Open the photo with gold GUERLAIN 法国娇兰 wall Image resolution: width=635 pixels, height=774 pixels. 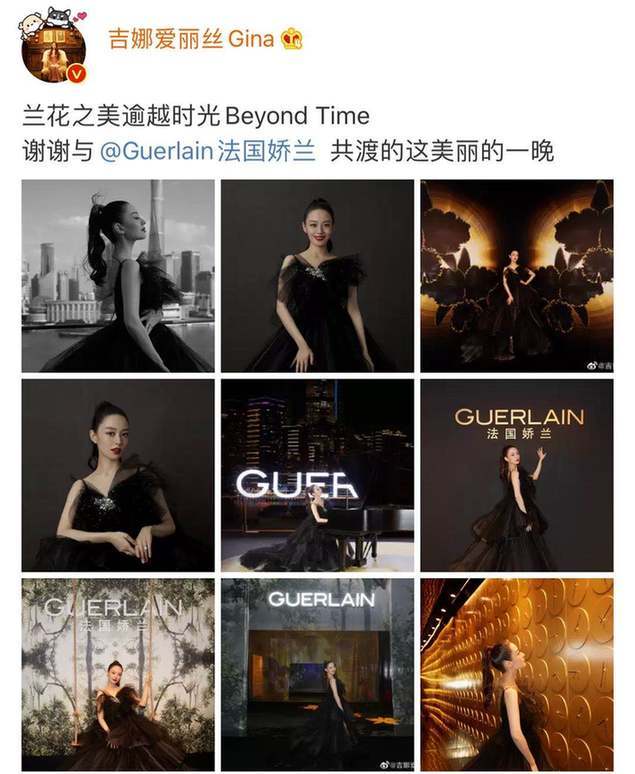pyautogui.click(x=516, y=475)
